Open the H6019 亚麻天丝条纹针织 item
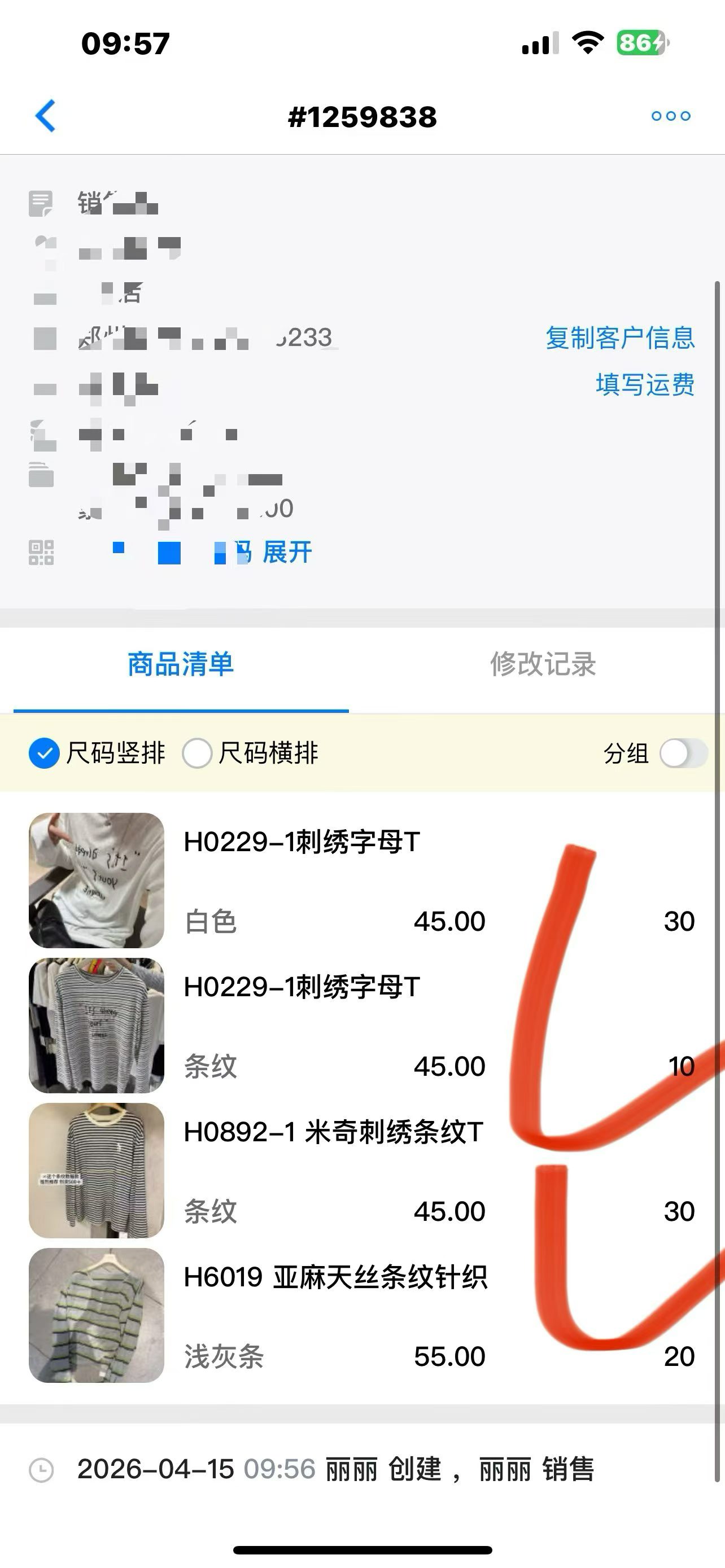This screenshot has height=1568, width=725. click(x=335, y=1277)
